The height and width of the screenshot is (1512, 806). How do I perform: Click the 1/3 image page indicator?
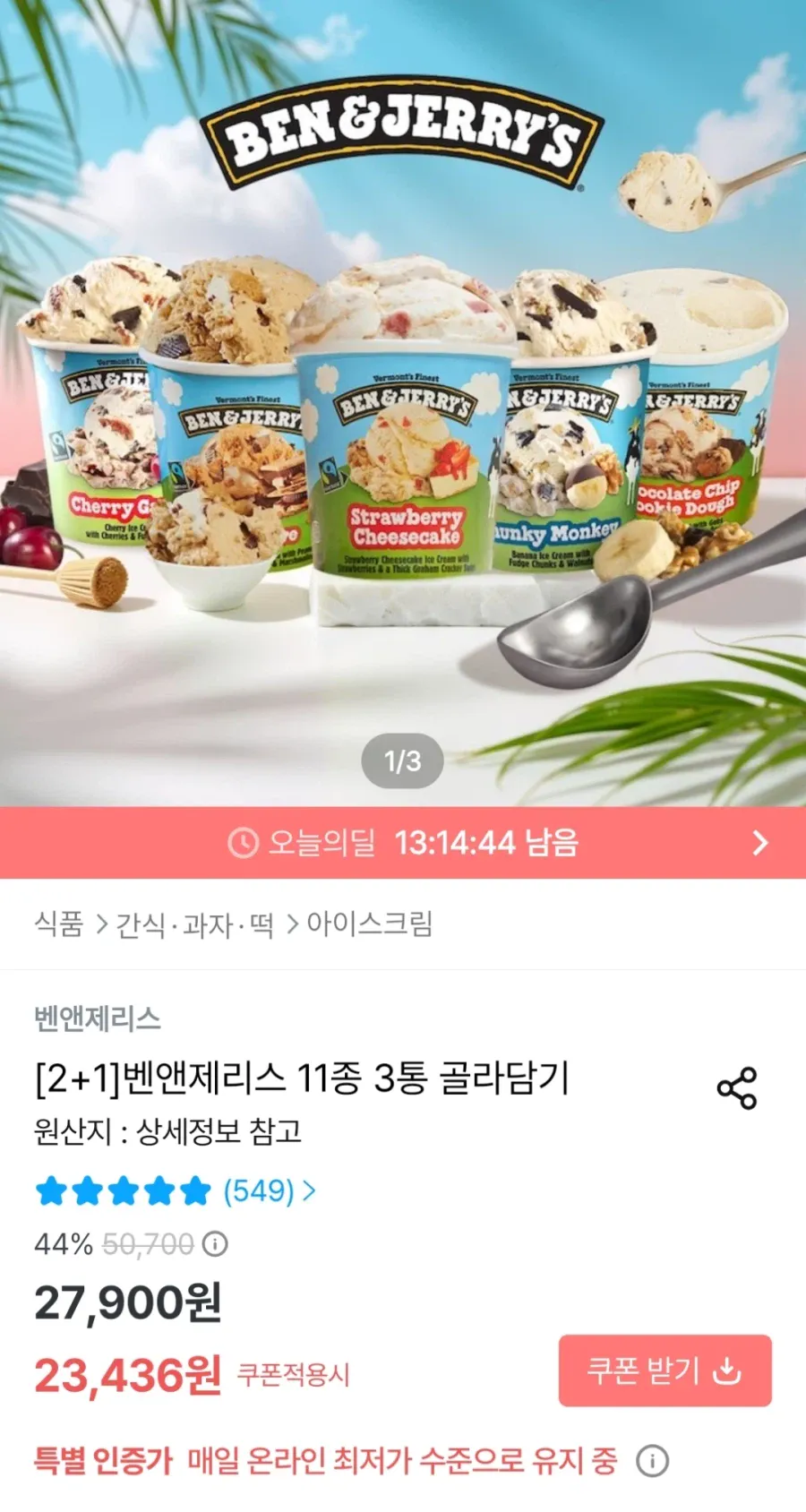pyautogui.click(x=402, y=760)
